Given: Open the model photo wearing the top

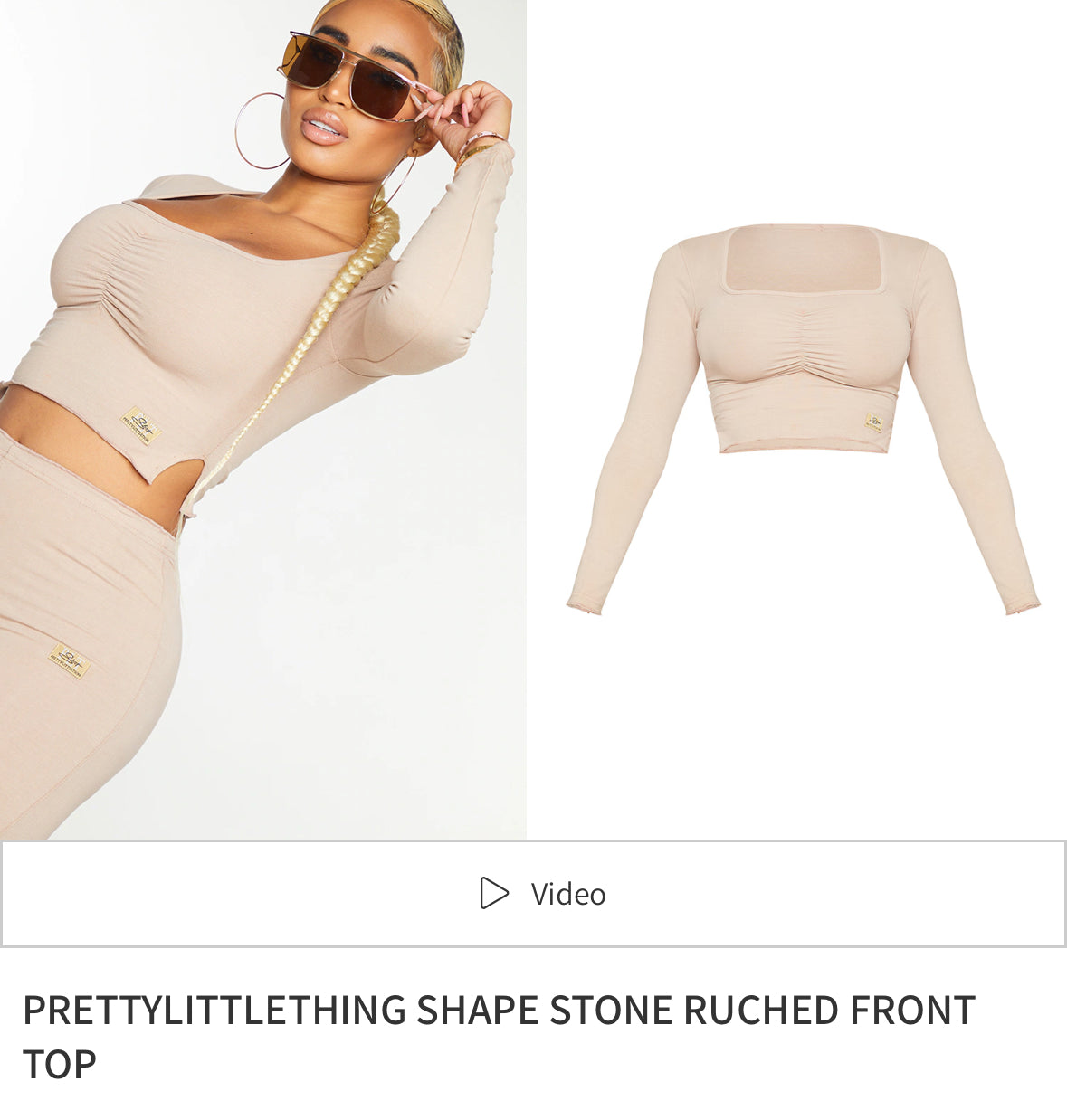Looking at the screenshot, I should pyautogui.click(x=262, y=419).
